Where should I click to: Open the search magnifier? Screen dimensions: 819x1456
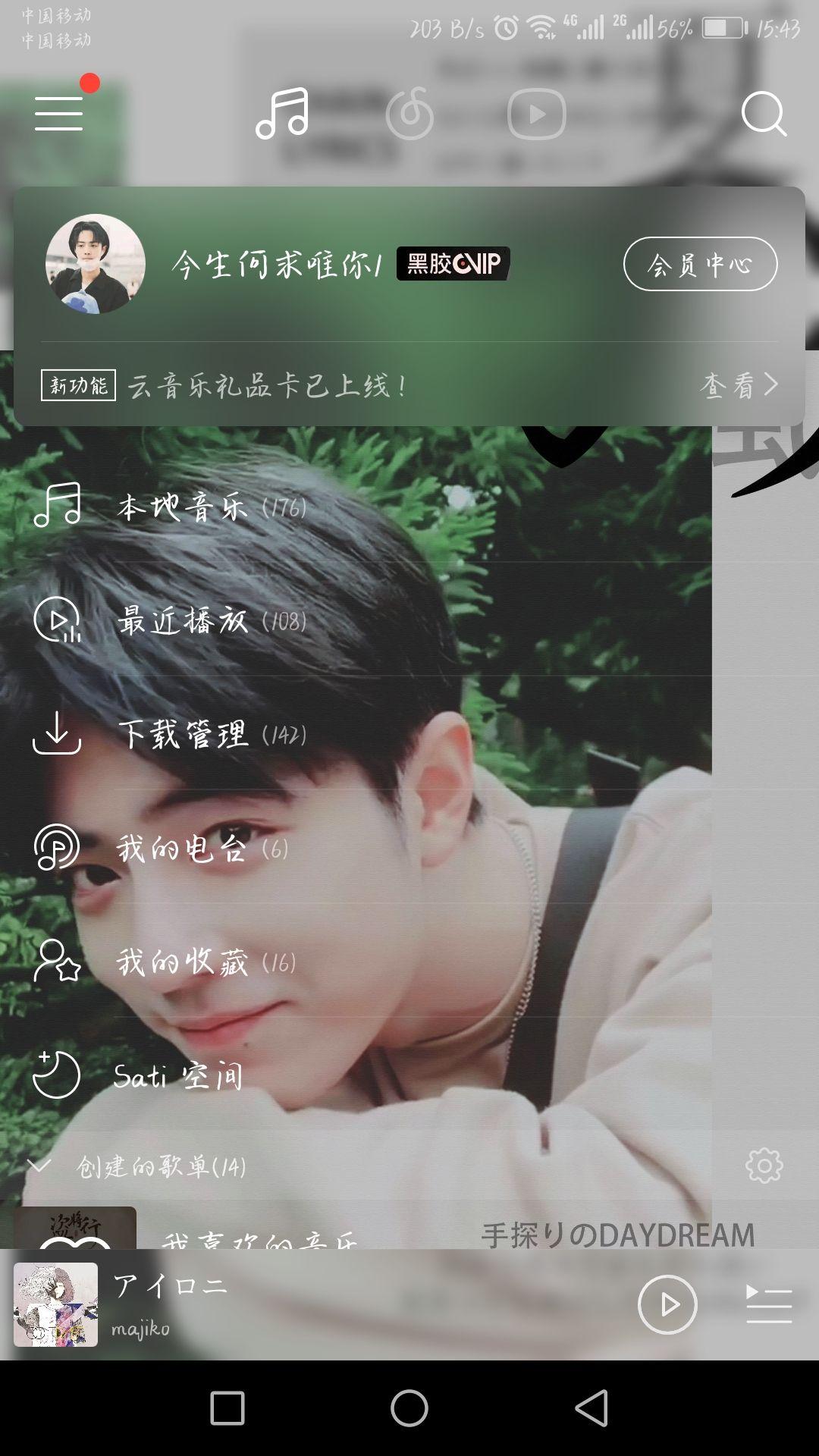click(763, 114)
